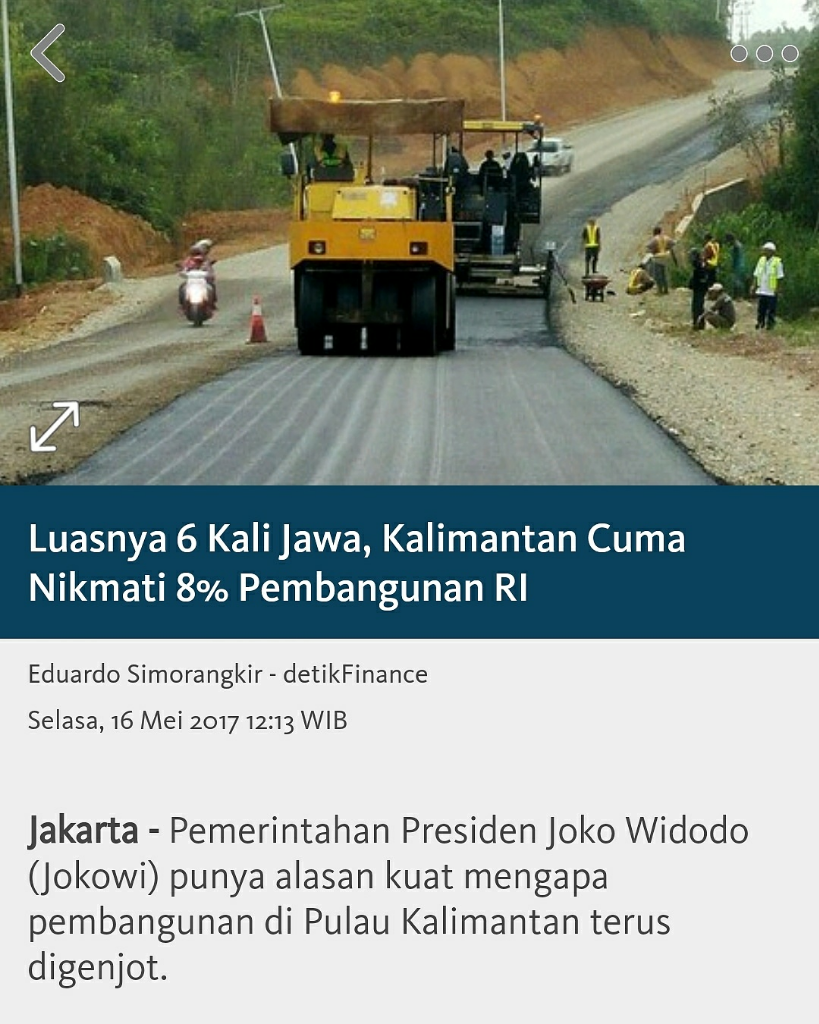Expand the article photo to fullscreen
Viewport: 819px width, 1024px height.
(54, 427)
